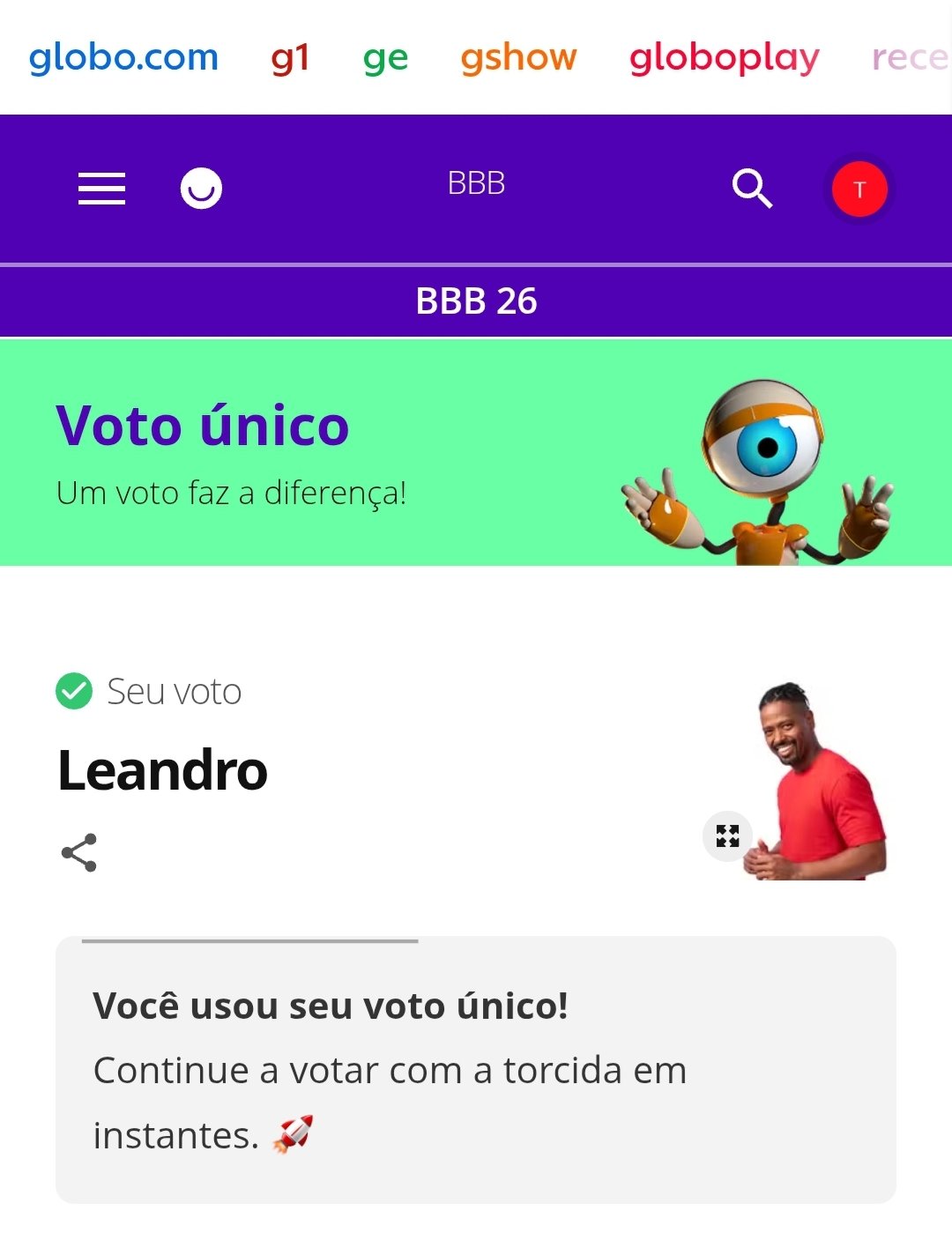Go to globo.com link

(x=123, y=57)
